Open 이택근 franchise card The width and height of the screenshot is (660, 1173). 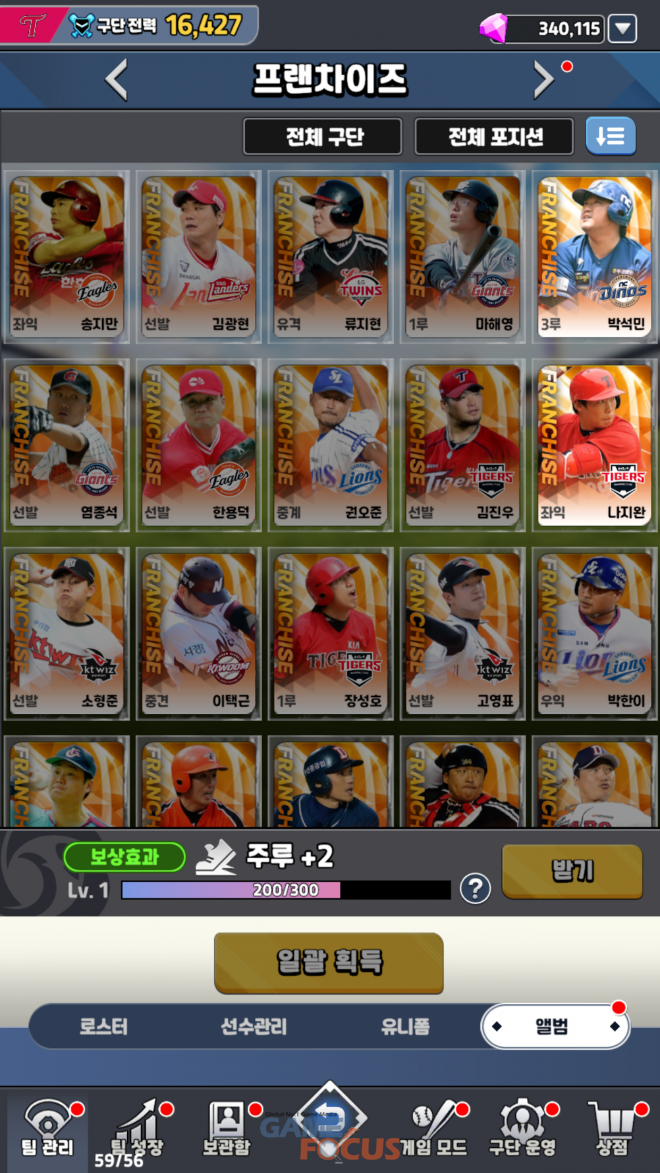[198, 630]
